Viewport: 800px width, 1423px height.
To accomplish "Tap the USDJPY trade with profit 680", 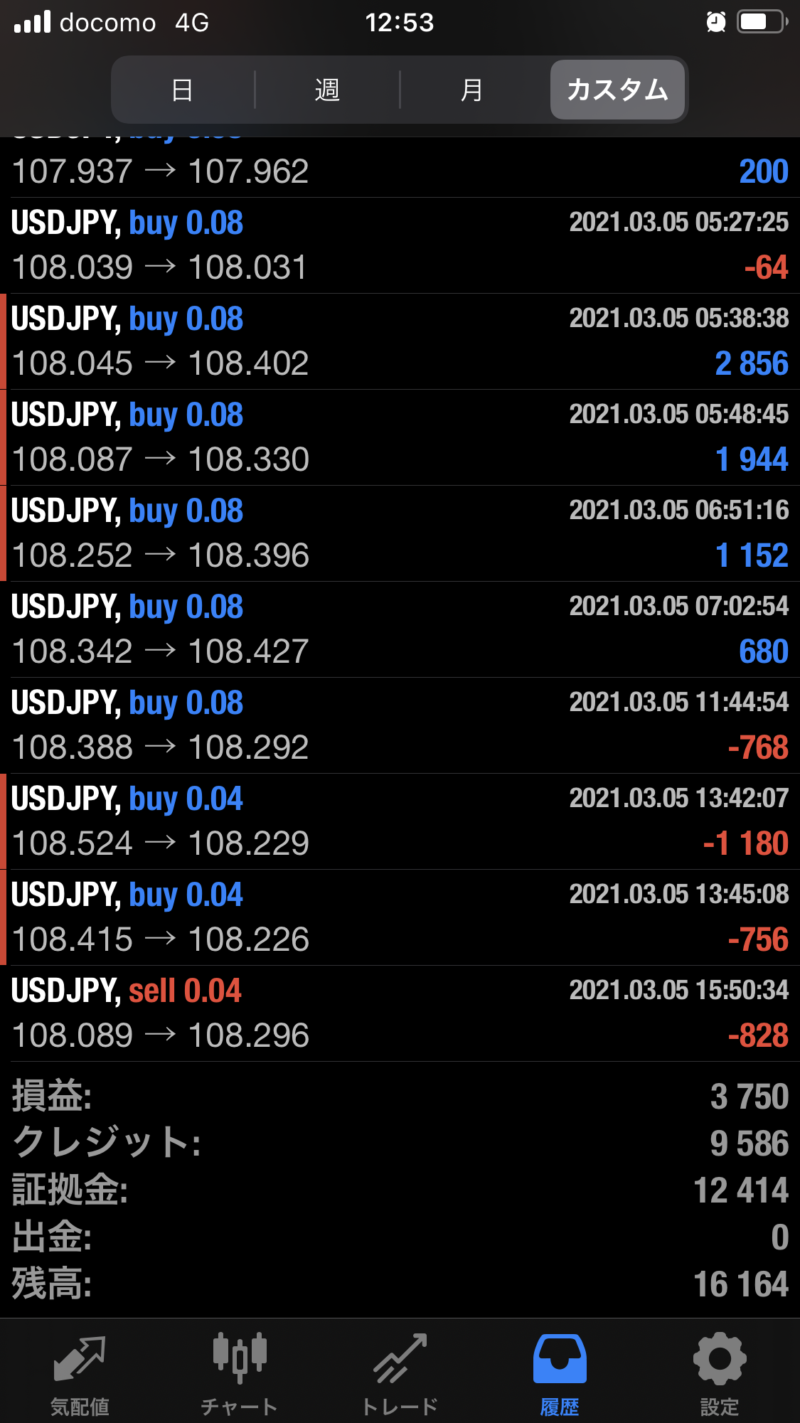I will tap(400, 629).
